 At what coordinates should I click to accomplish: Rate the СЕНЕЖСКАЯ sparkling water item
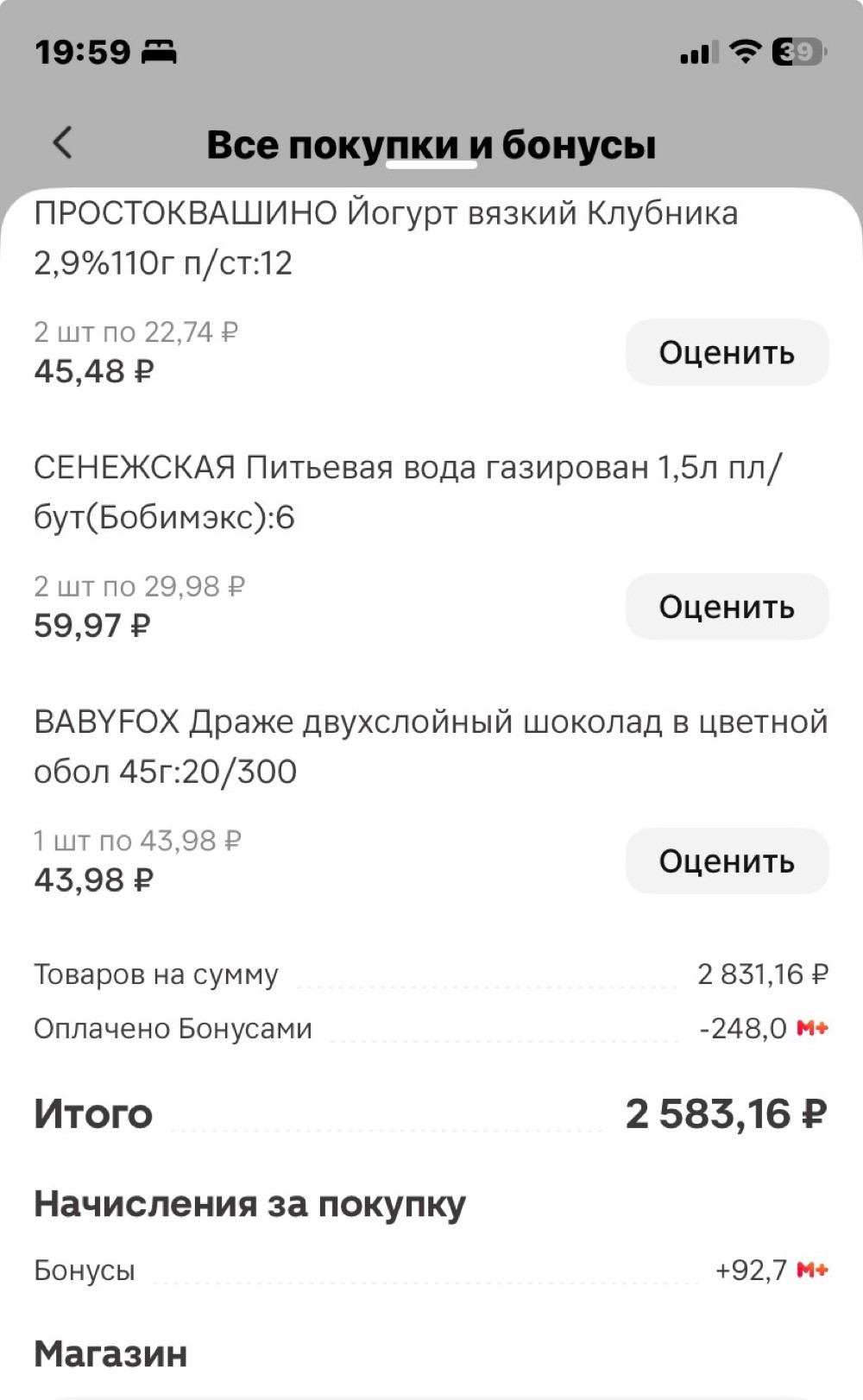(x=727, y=607)
